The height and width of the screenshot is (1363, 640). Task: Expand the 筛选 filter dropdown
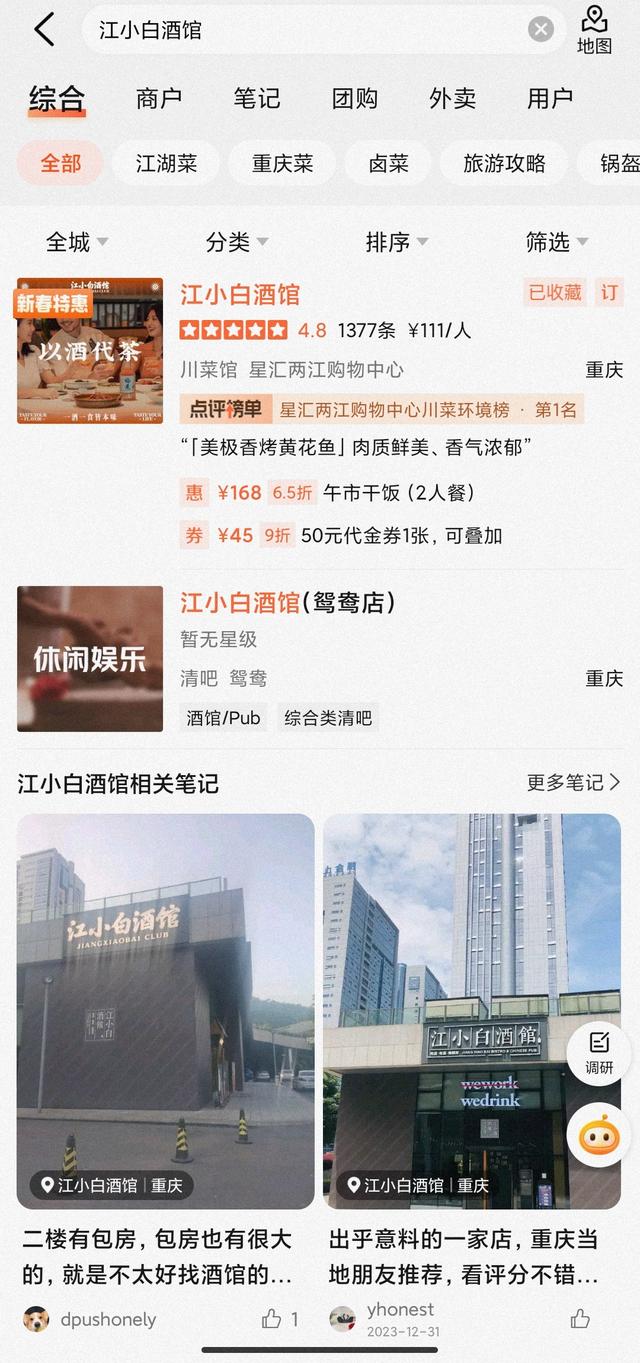click(x=557, y=242)
